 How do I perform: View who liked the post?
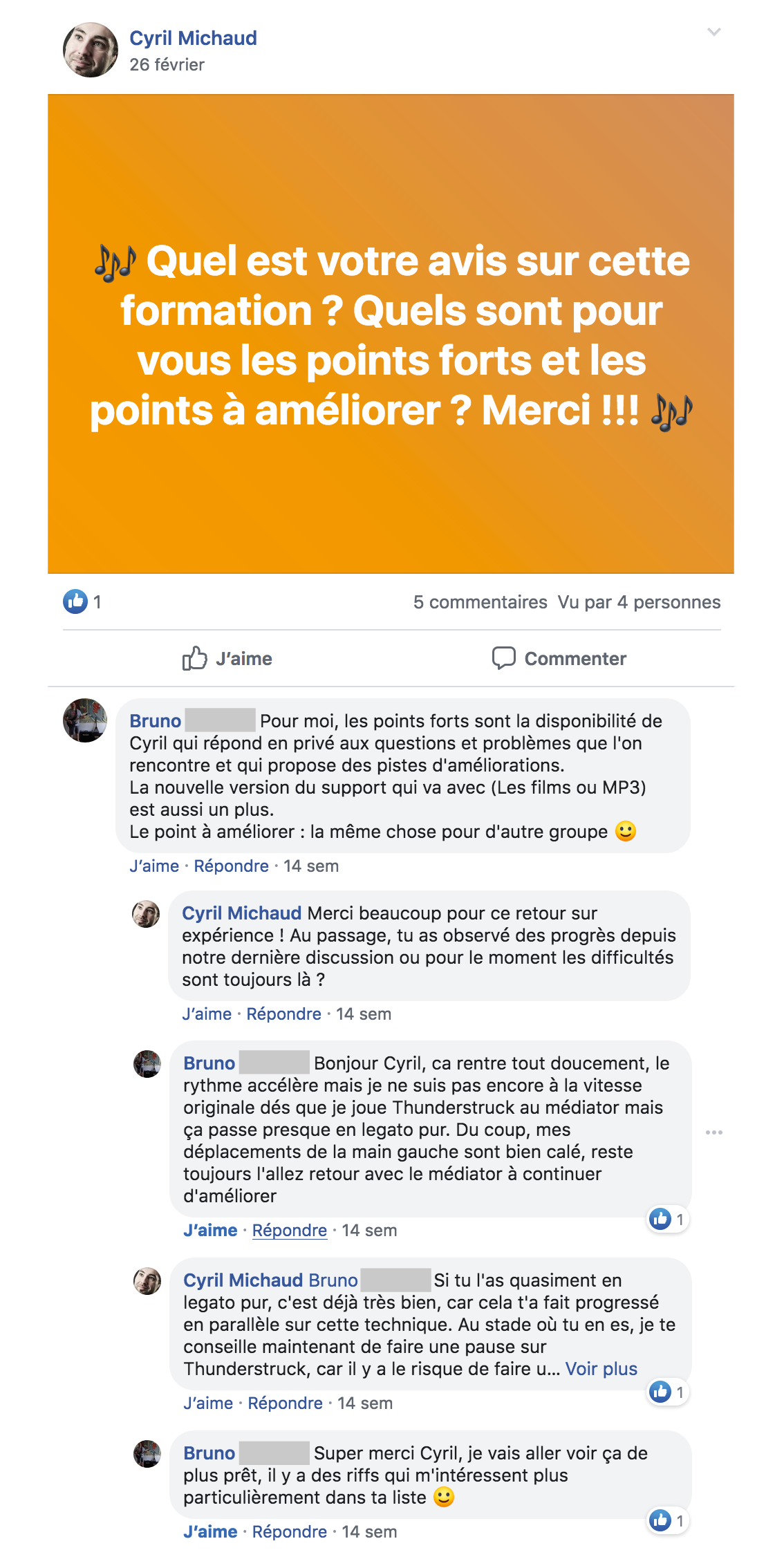point(82,601)
